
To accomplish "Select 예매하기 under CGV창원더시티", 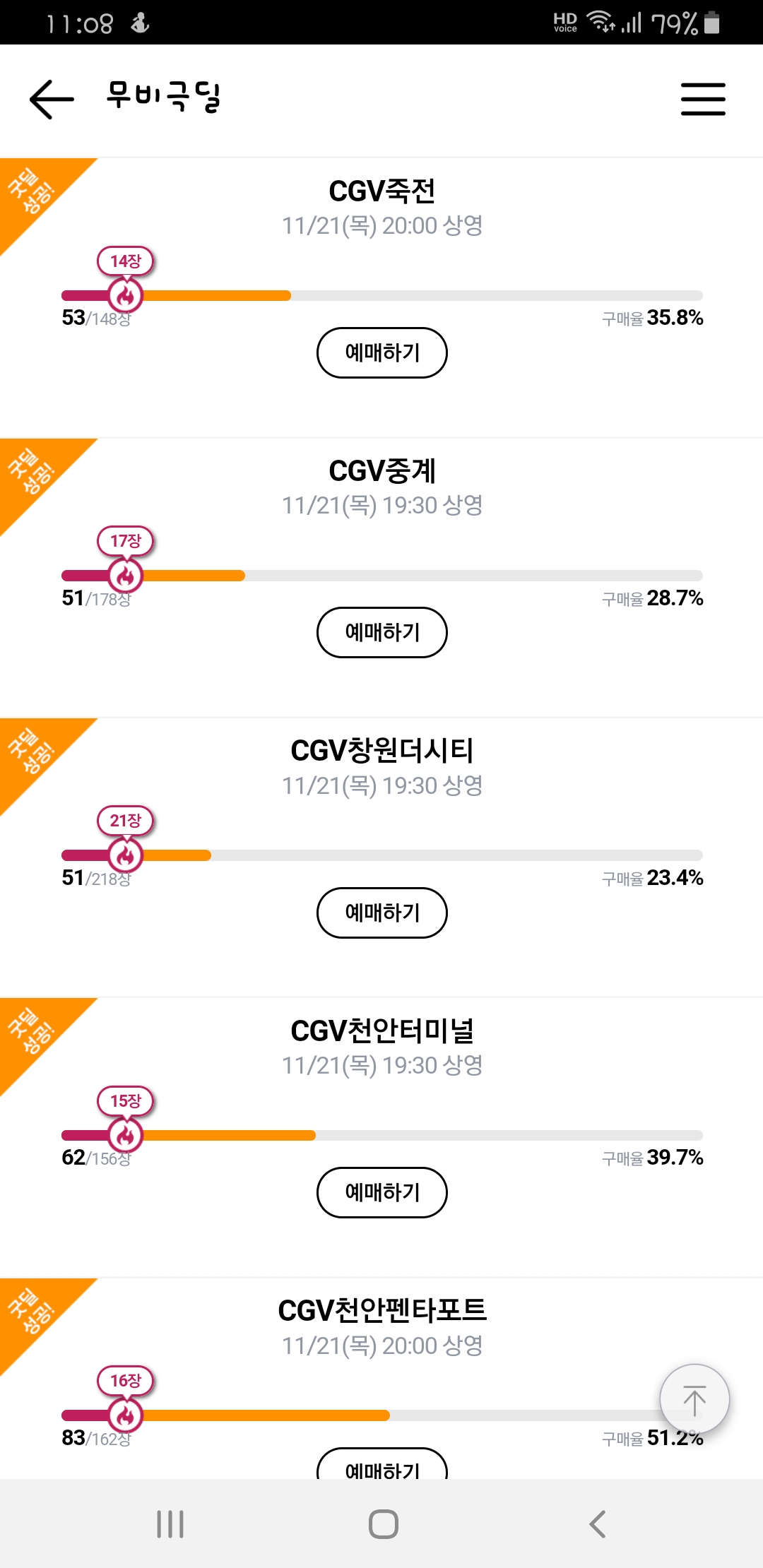I will 381,913.
